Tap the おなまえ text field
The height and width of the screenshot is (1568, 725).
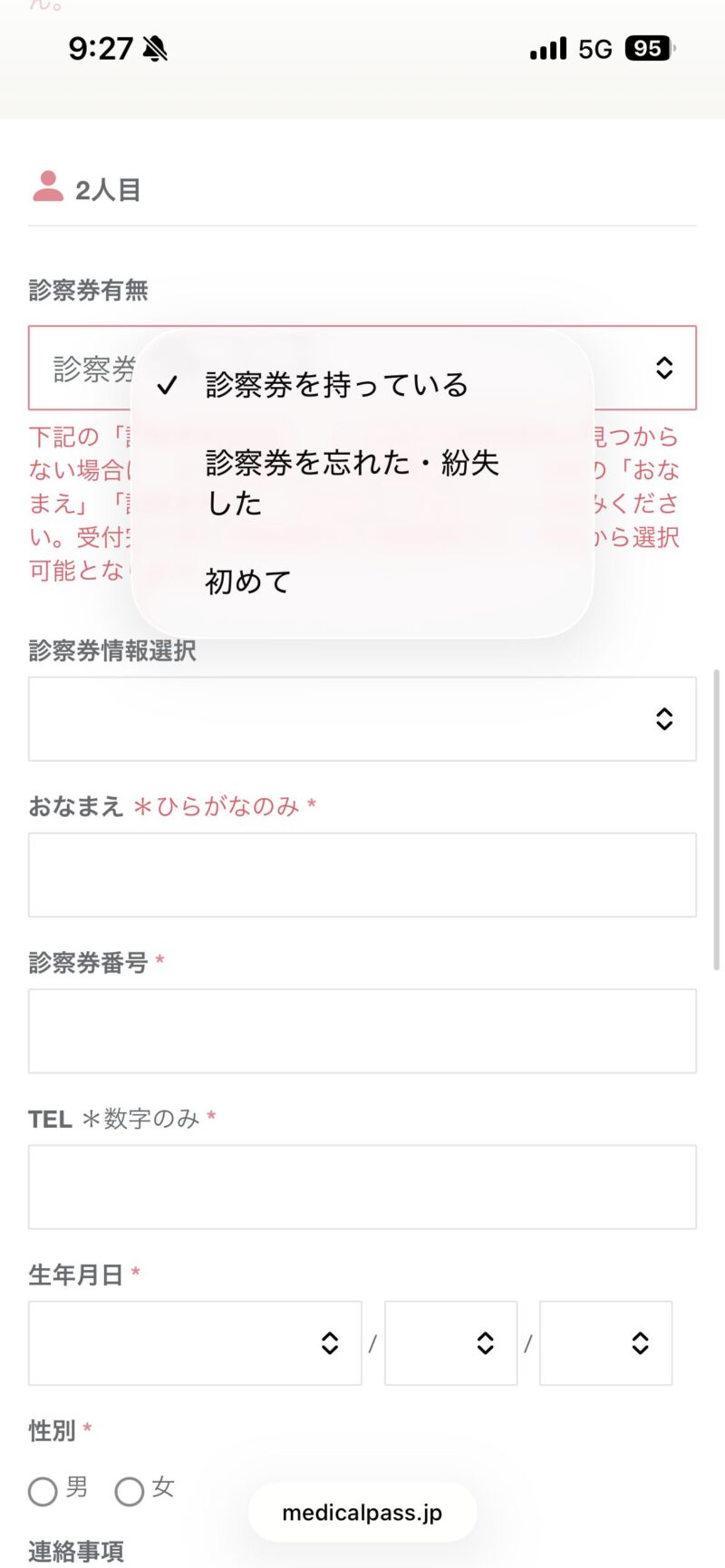coord(362,875)
